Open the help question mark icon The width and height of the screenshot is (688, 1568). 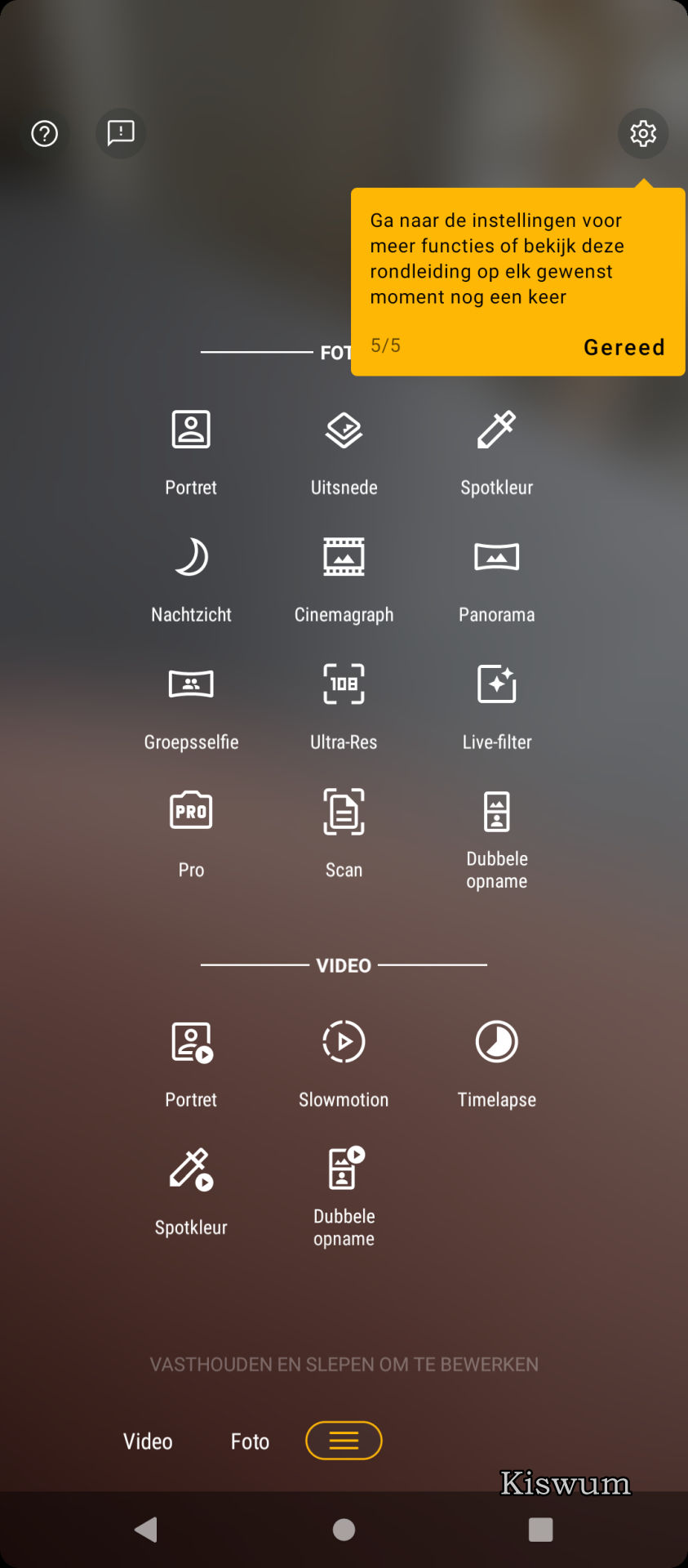[45, 133]
